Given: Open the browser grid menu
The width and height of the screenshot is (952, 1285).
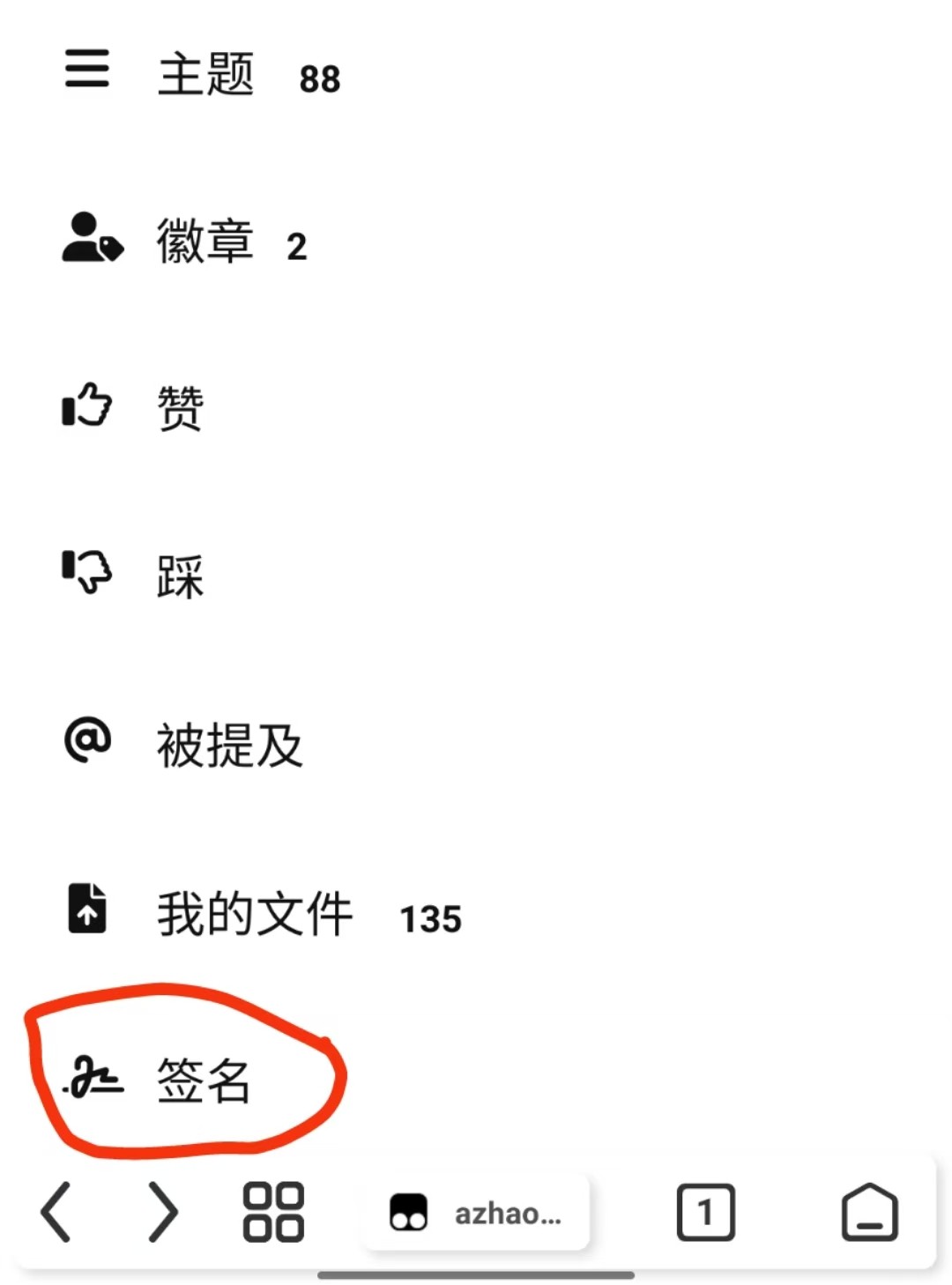Looking at the screenshot, I should point(273,1213).
